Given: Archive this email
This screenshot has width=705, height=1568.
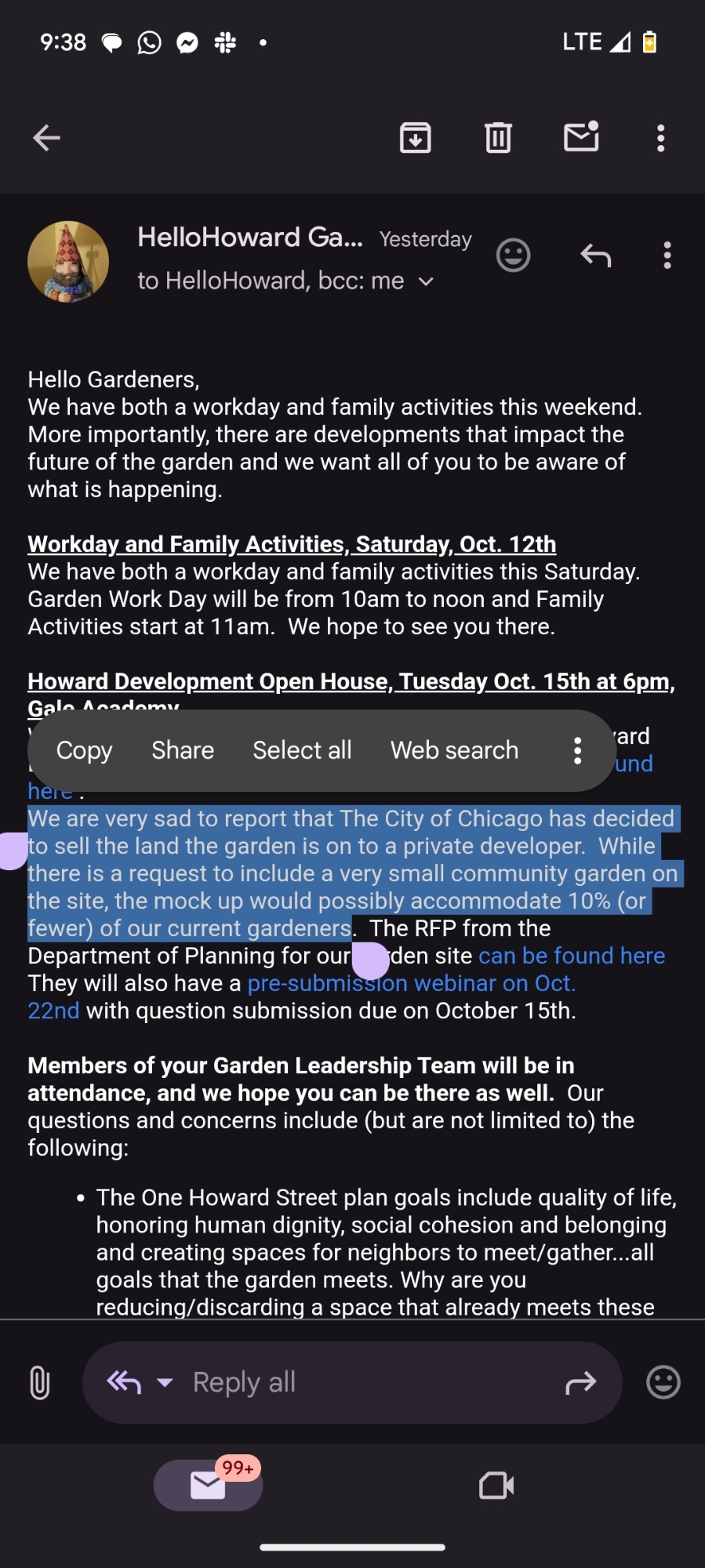Looking at the screenshot, I should [415, 138].
